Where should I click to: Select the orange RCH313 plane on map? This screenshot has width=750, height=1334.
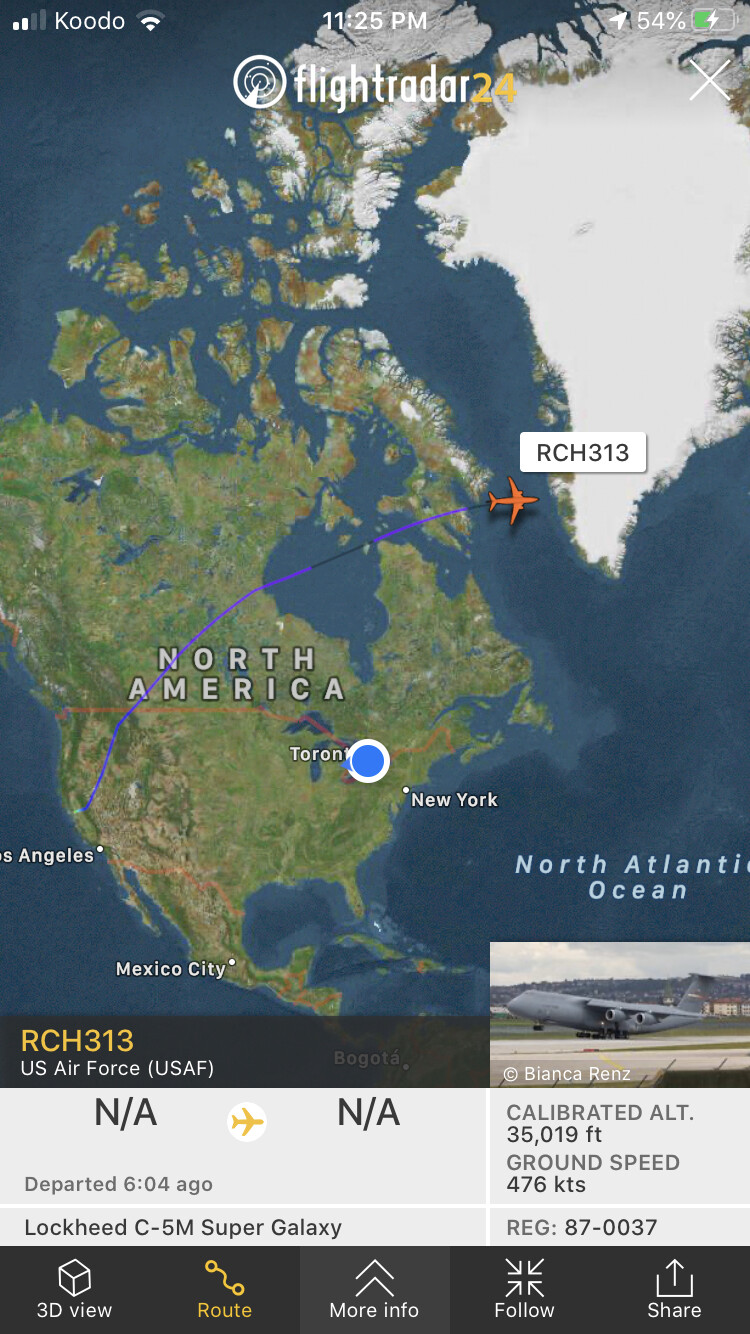point(513,500)
